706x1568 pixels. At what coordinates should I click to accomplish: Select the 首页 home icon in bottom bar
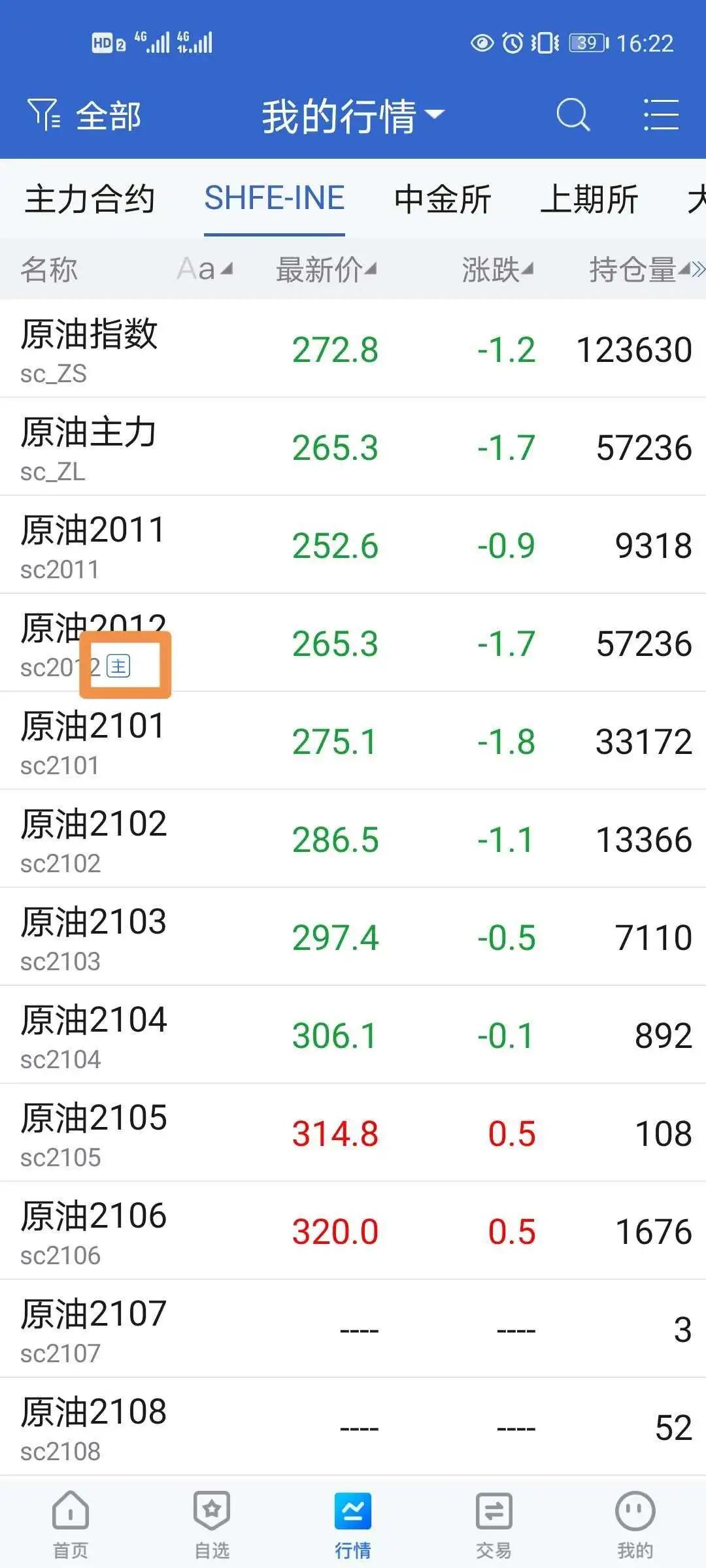(x=69, y=1516)
